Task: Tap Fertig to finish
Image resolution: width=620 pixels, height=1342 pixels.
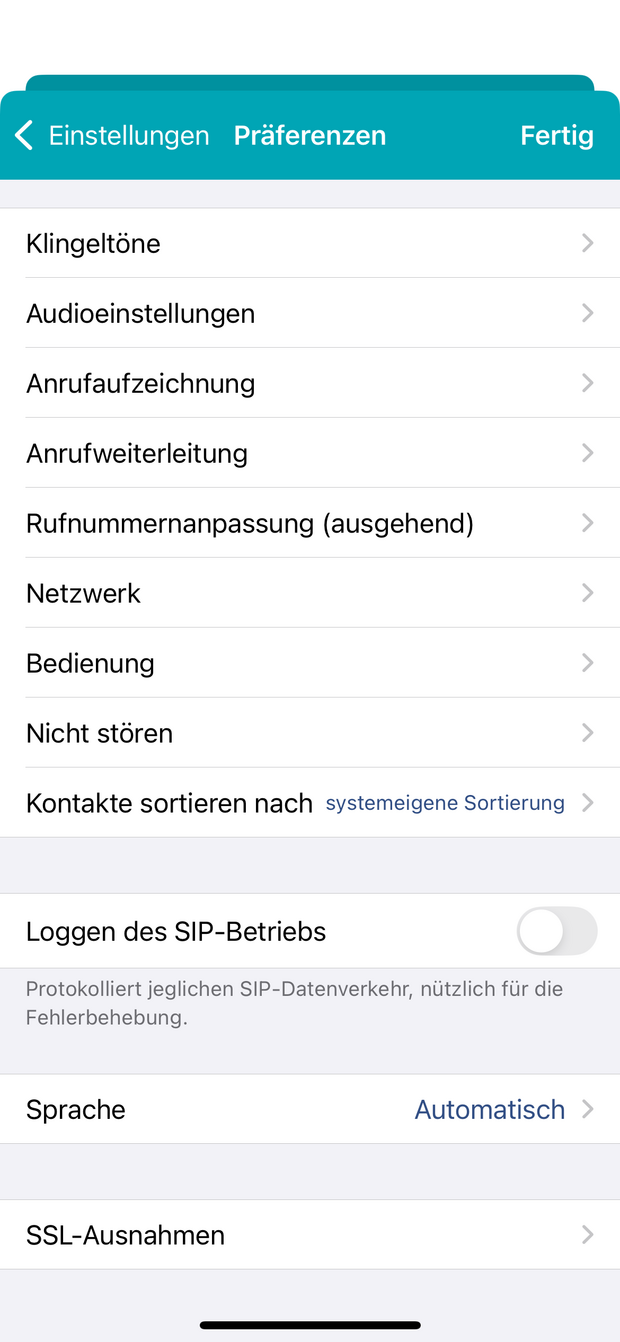Action: (x=556, y=136)
